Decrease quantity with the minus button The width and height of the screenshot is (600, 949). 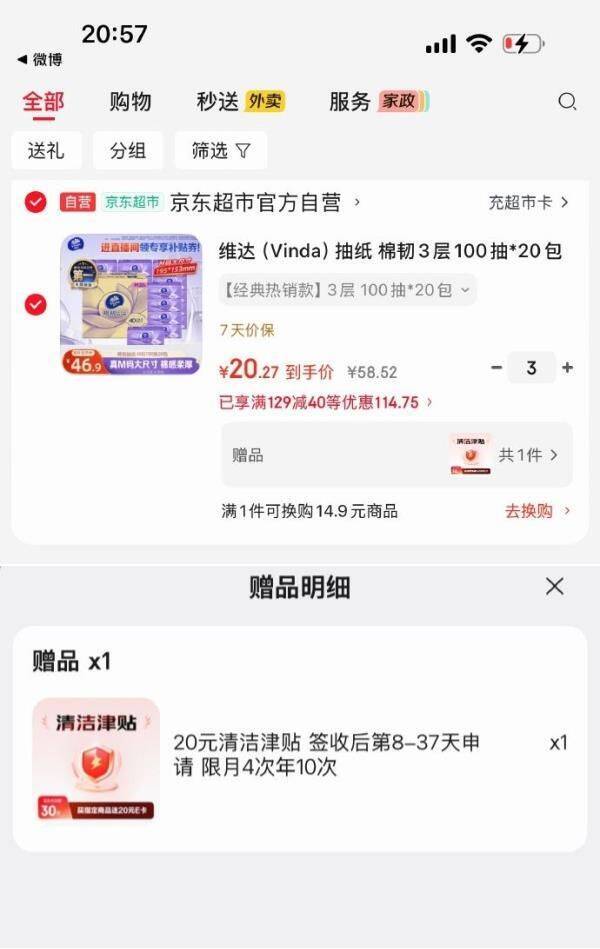497,368
